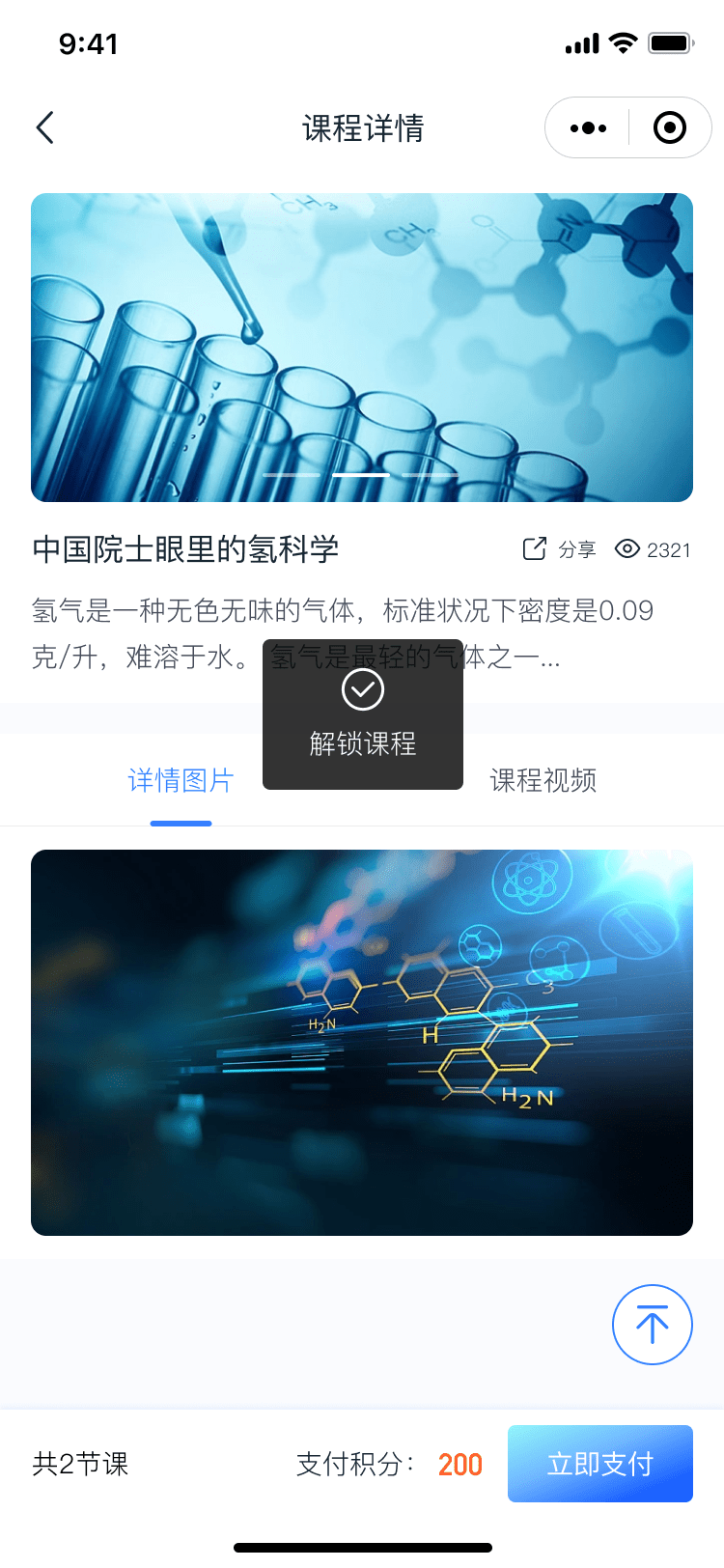This screenshot has width=724, height=1568.
Task: Switch to the 详情图片 tab
Action: [181, 780]
